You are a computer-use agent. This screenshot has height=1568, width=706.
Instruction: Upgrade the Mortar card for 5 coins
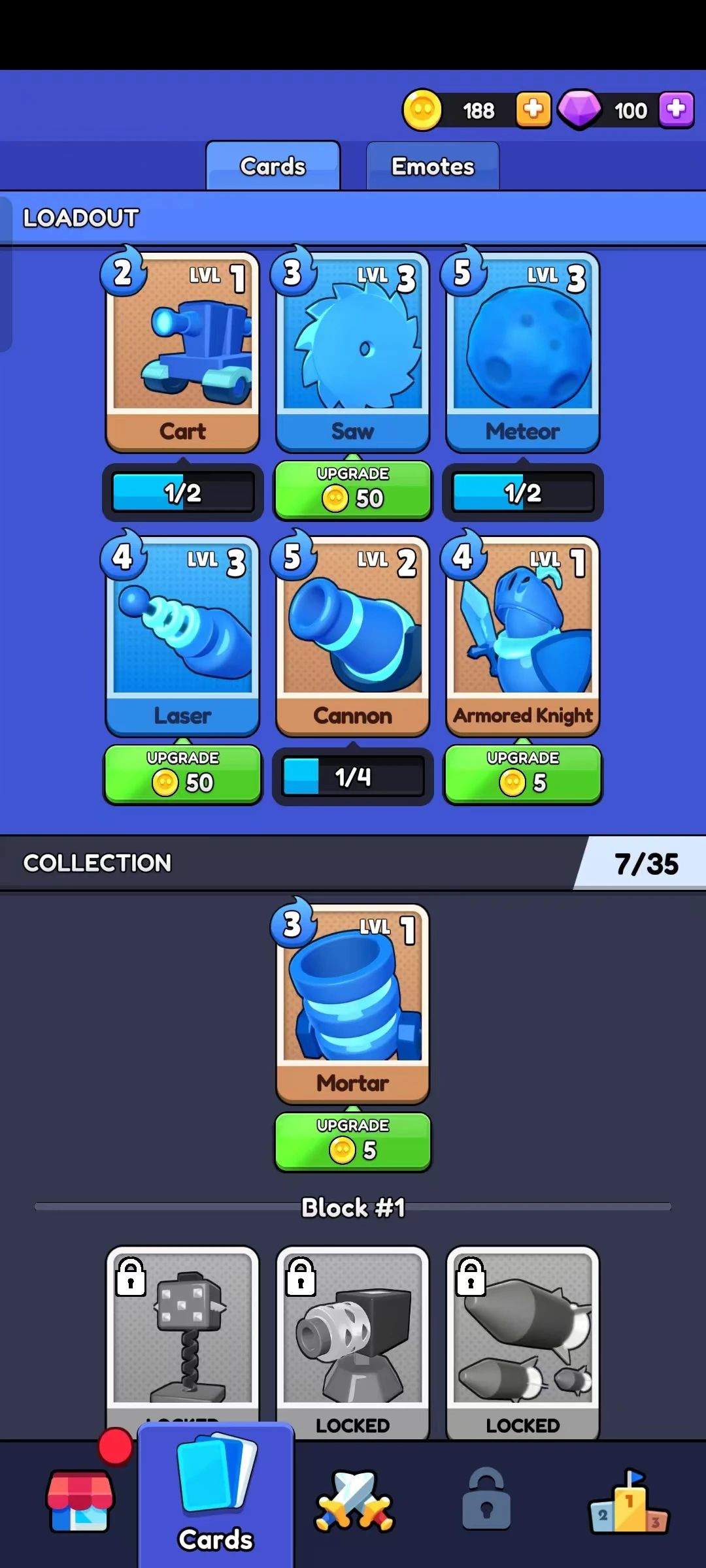click(353, 1141)
